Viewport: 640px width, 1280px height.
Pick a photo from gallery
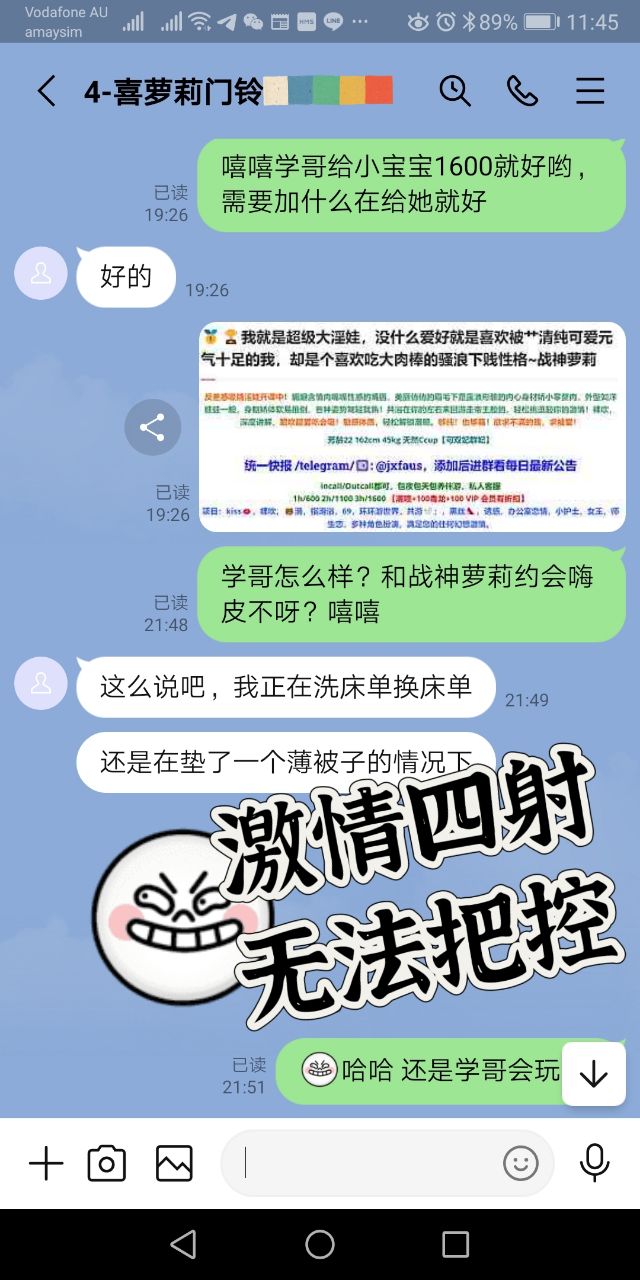click(x=174, y=1163)
